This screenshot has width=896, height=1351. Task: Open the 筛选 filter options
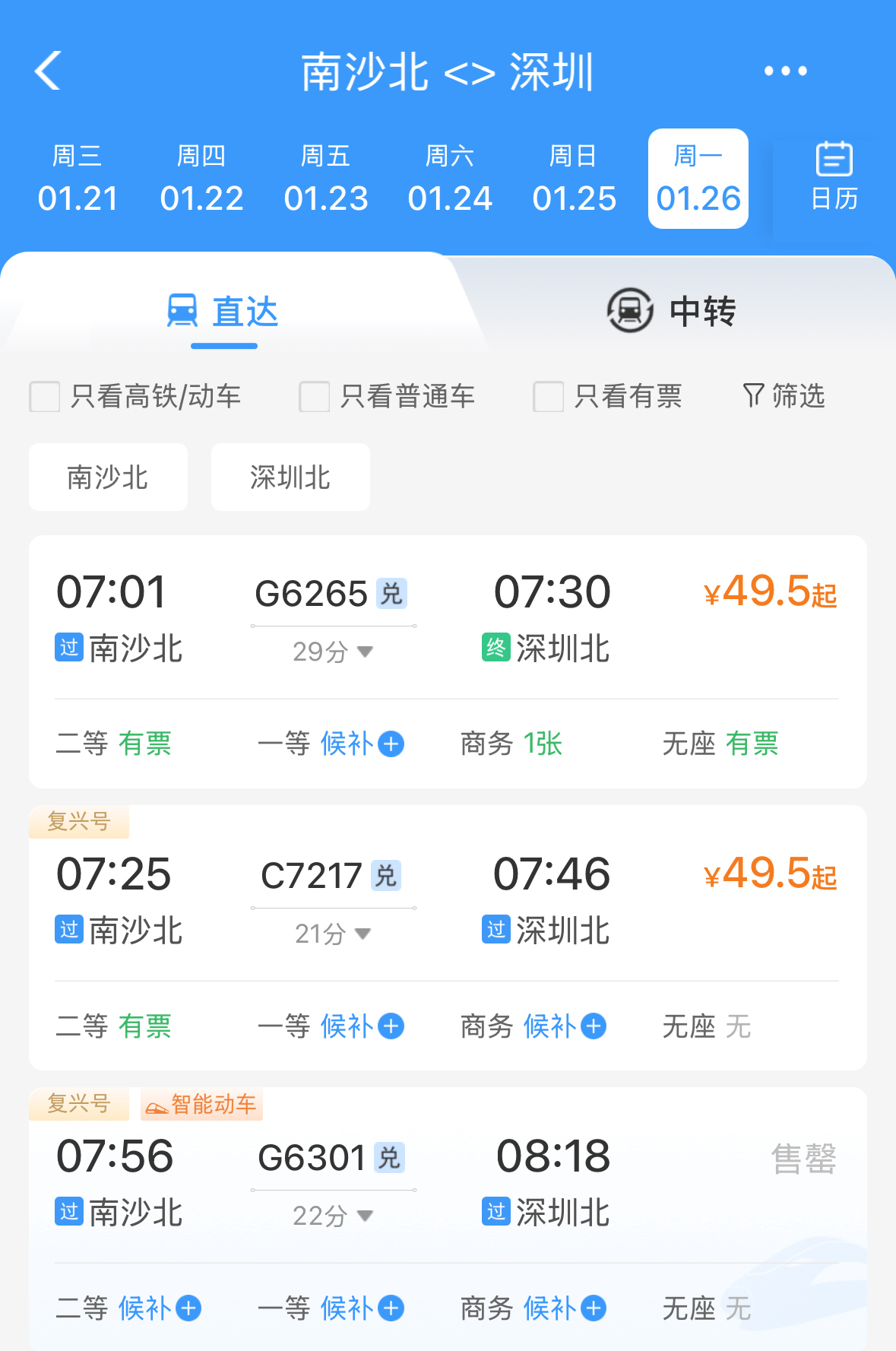(x=784, y=396)
